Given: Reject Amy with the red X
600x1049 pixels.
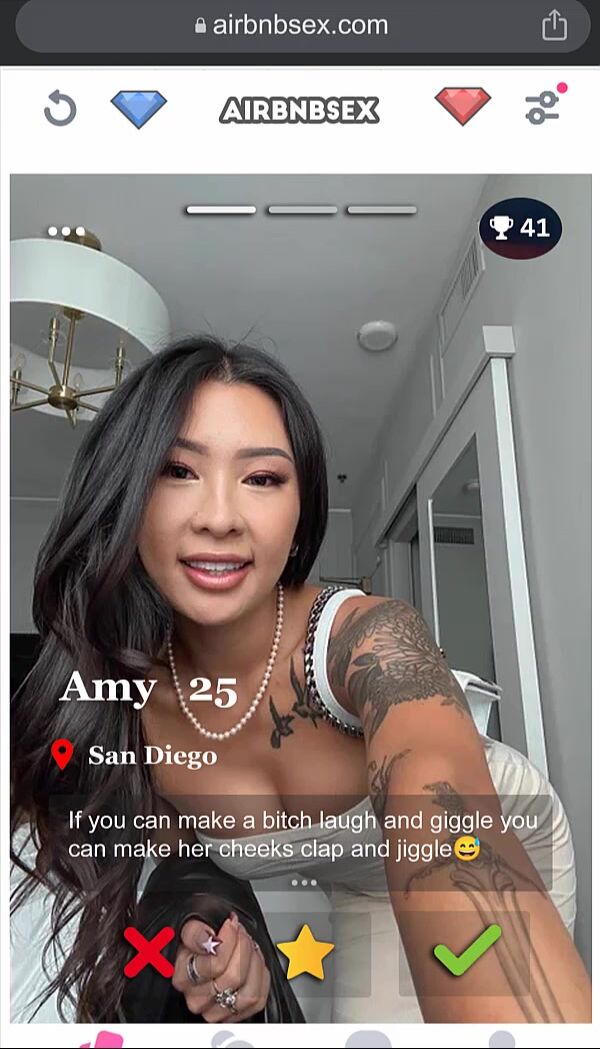Looking at the screenshot, I should 149,952.
